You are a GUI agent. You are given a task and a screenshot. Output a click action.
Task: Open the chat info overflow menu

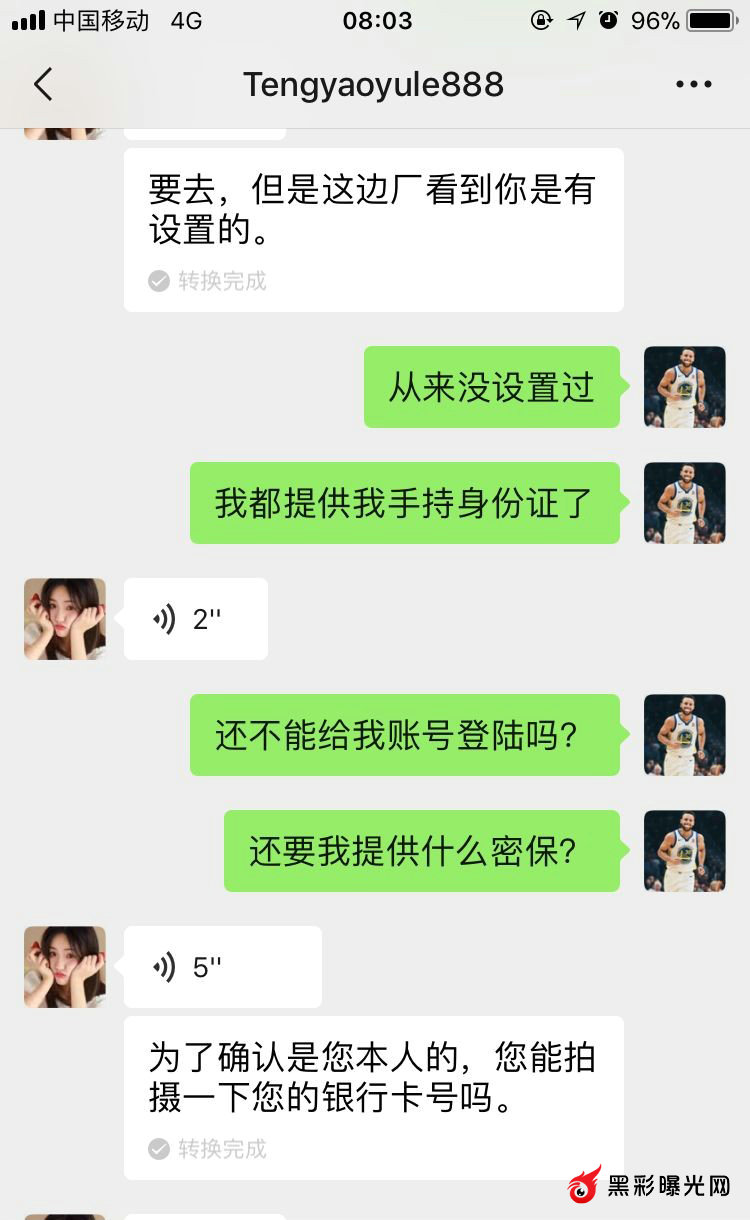click(693, 85)
